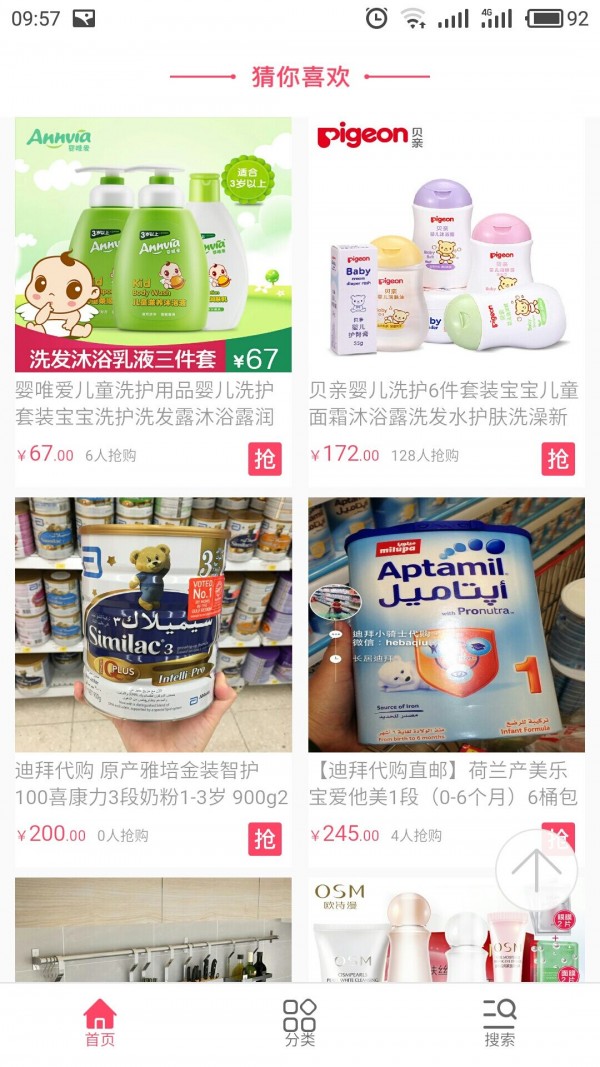Viewport: 600px width, 1067px height.
Task: Open the kitchen hook rack product tile
Action: 153,930
